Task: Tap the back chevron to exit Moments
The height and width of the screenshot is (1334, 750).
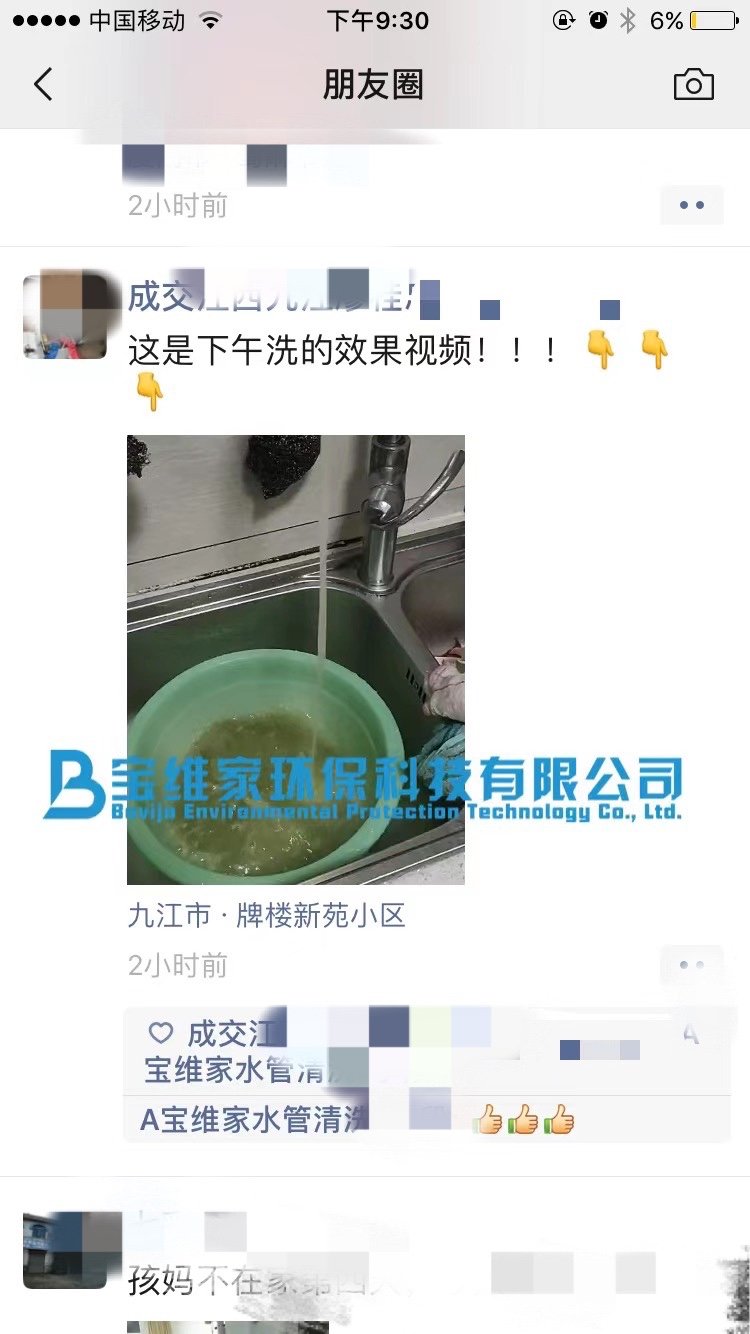Action: pyautogui.click(x=42, y=84)
